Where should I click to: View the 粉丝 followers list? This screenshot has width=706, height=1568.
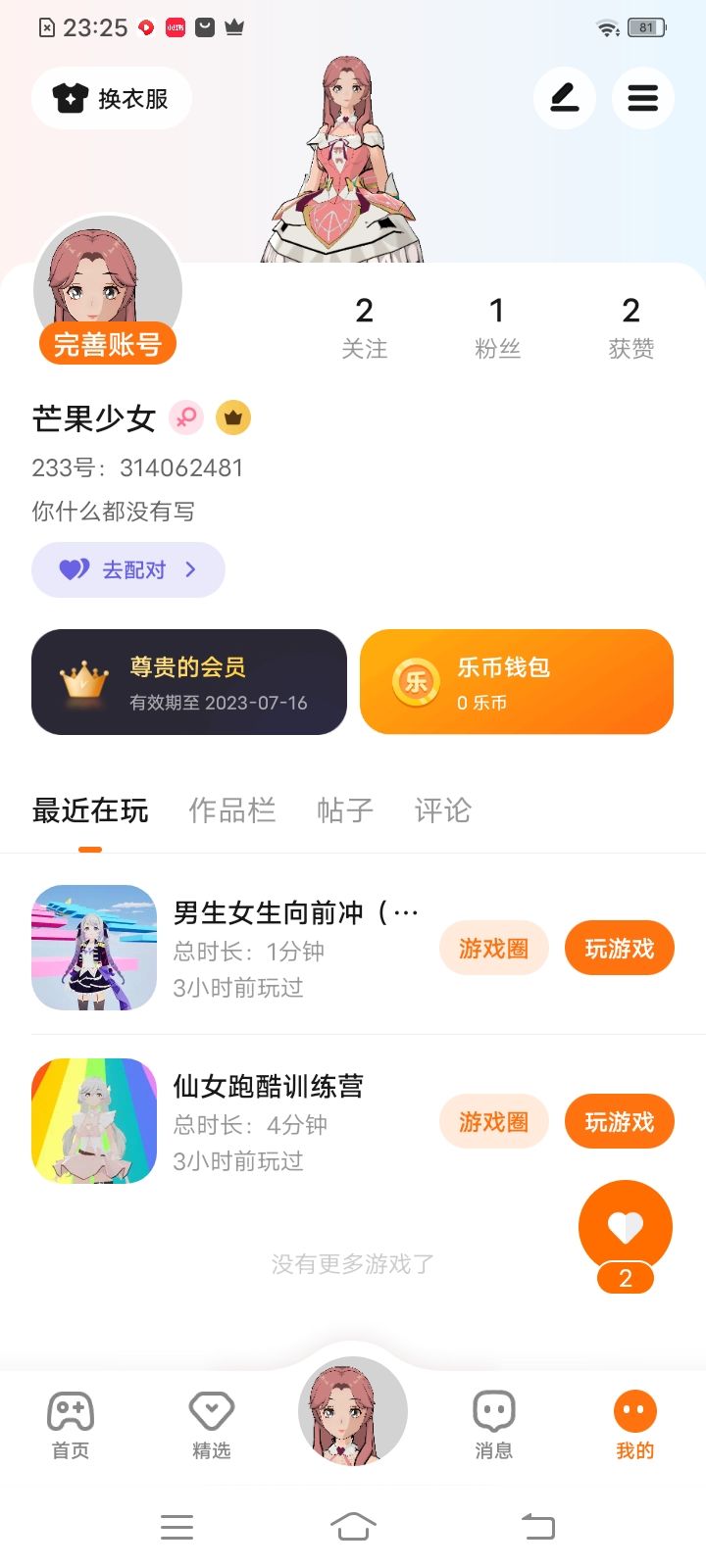pos(497,327)
